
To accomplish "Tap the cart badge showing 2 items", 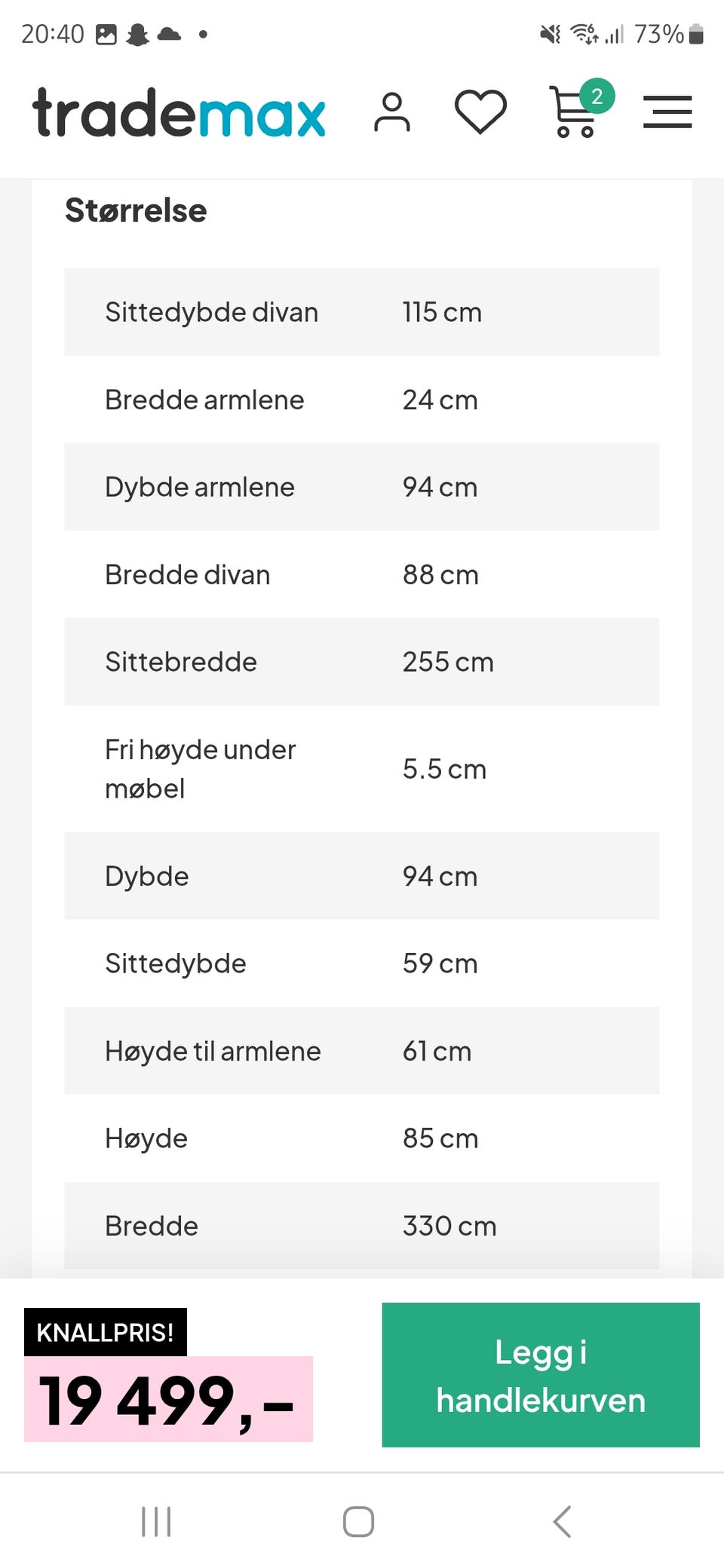I will (x=597, y=96).
